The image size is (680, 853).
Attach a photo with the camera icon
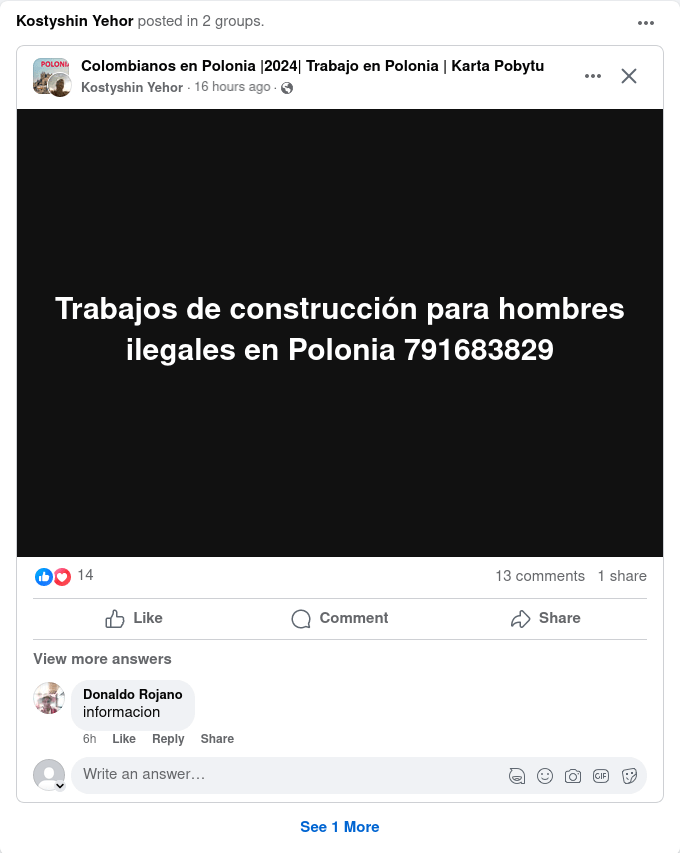pyautogui.click(x=573, y=775)
